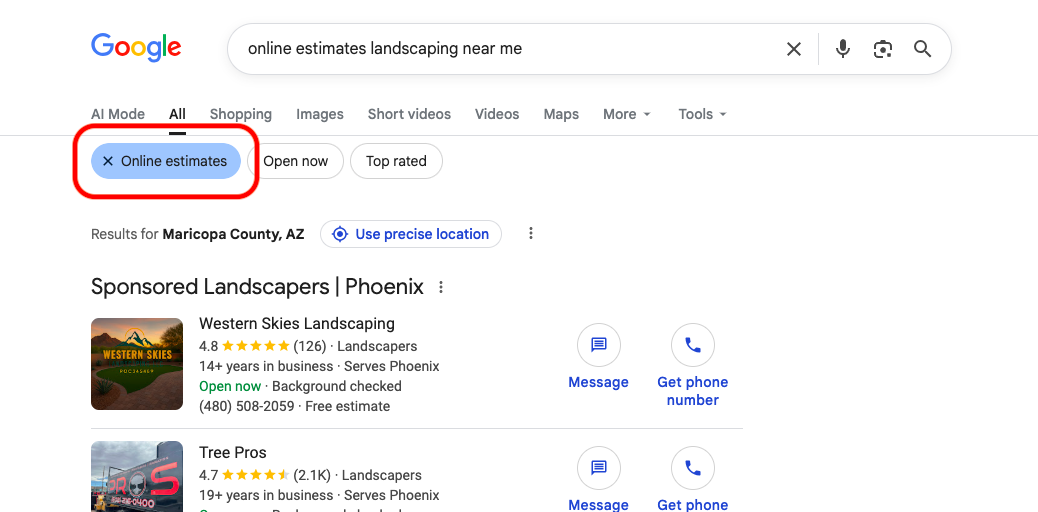The image size is (1038, 512).
Task: Open the Short videos tab
Action: coord(409,114)
